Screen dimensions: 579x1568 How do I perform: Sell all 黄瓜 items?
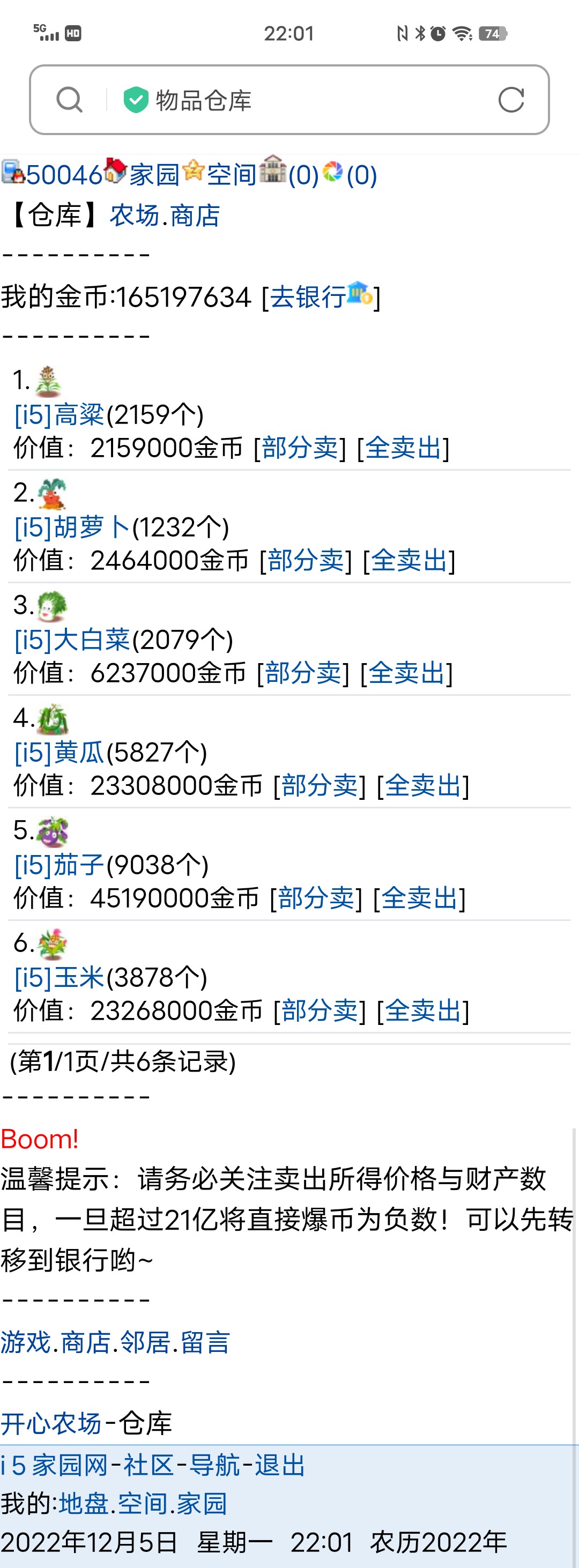423,786
